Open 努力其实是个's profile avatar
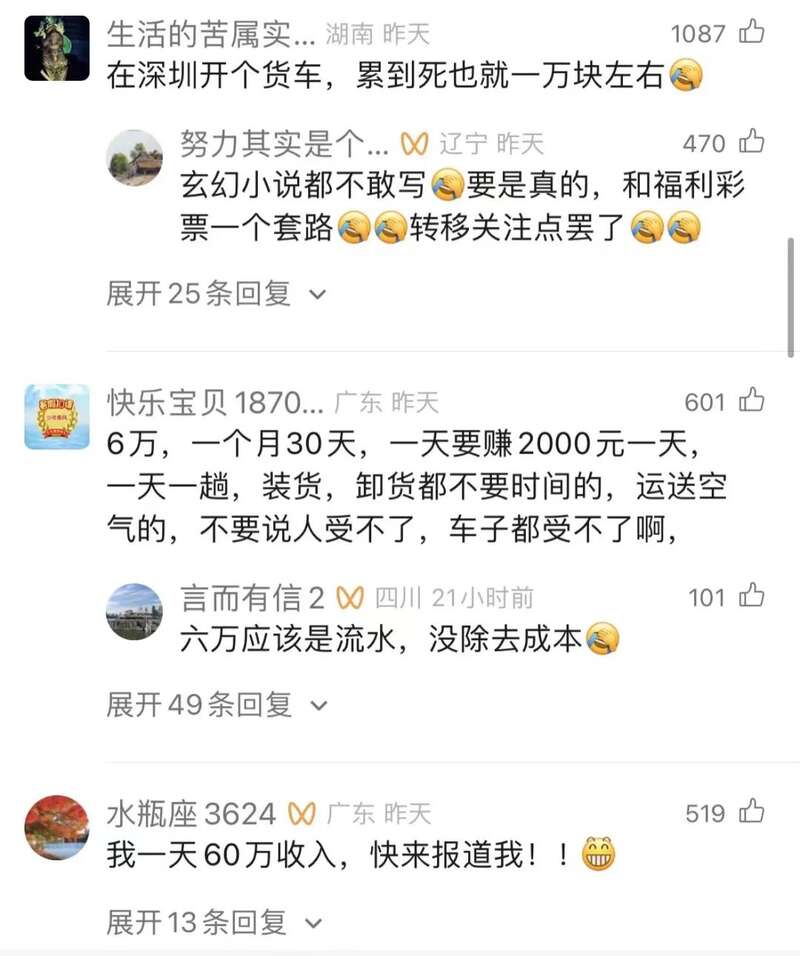This screenshot has height=956, width=800. [x=134, y=157]
